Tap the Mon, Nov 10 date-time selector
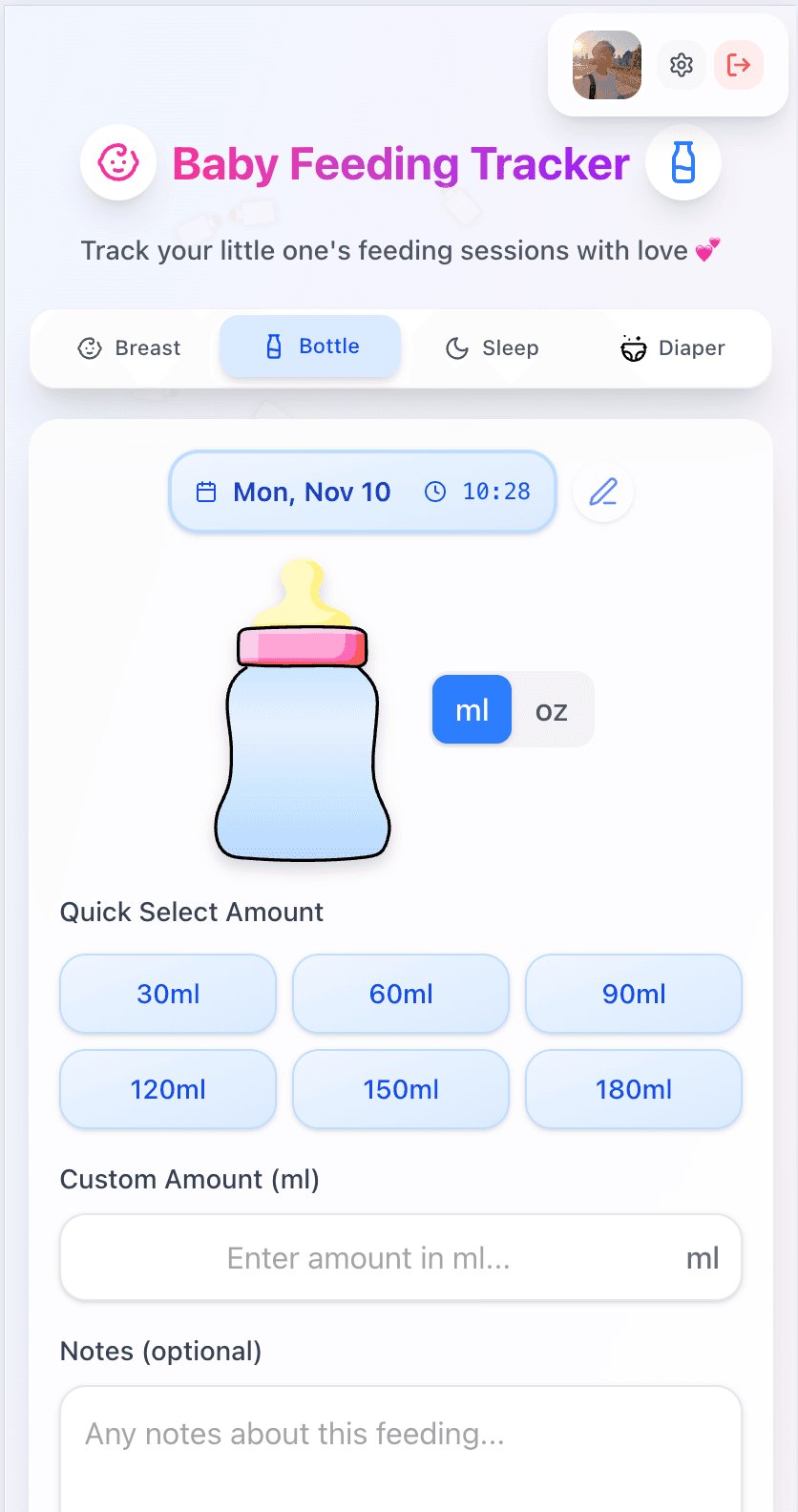The width and height of the screenshot is (798, 1512). pyautogui.click(x=363, y=492)
